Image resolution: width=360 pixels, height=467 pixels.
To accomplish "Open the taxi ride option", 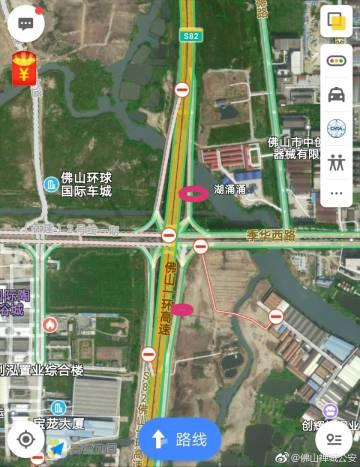I will pyautogui.click(x=336, y=95).
